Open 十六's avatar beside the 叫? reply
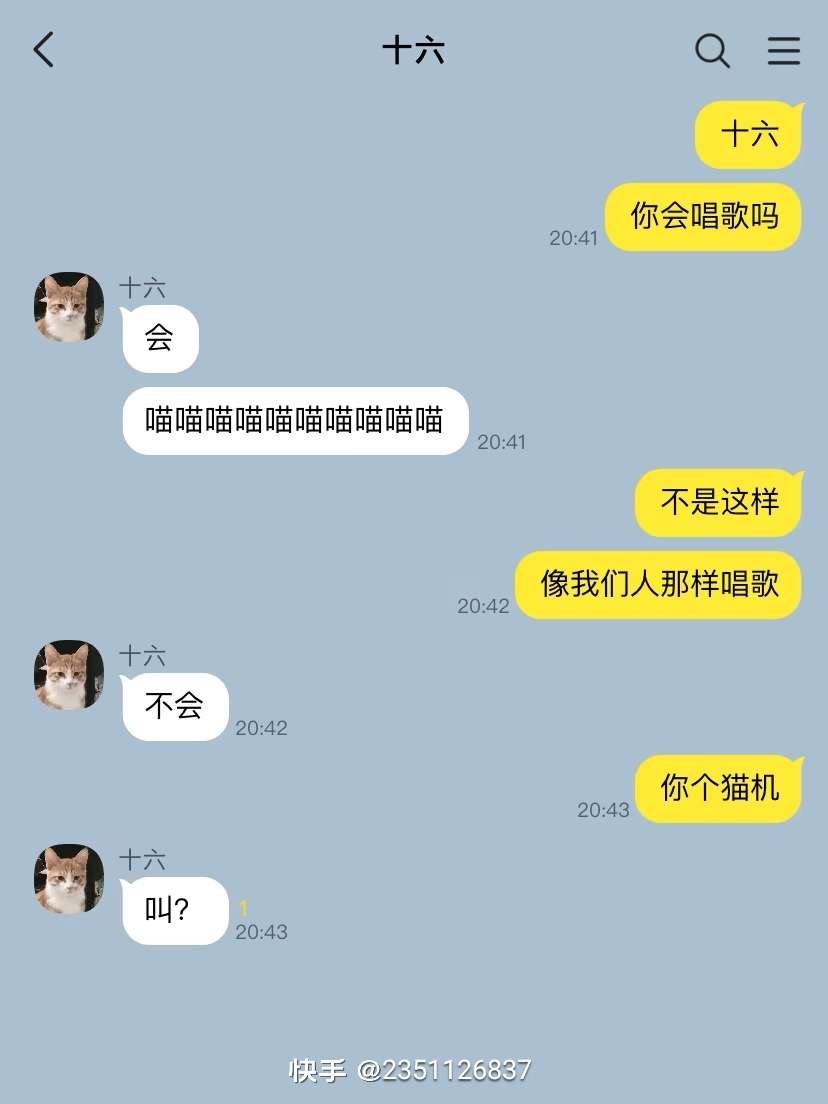This screenshot has width=828, height=1104. click(x=69, y=879)
